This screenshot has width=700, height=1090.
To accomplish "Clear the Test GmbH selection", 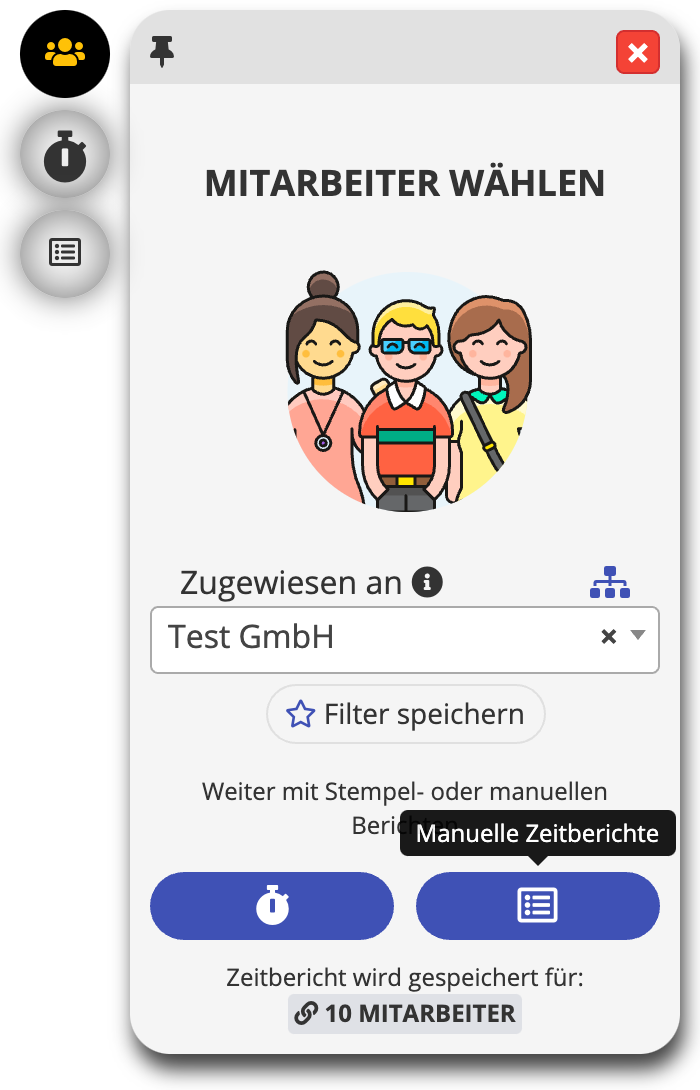I will tap(608, 636).
